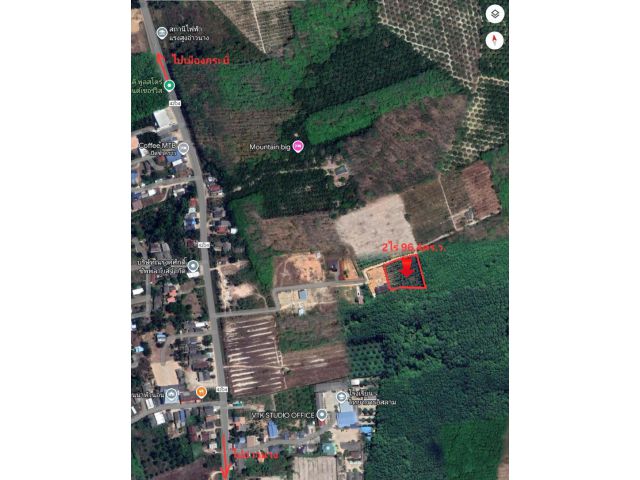This screenshot has height=480, width=640.
Task: Select the Coffee MTB map pin
Action: tap(183, 147)
